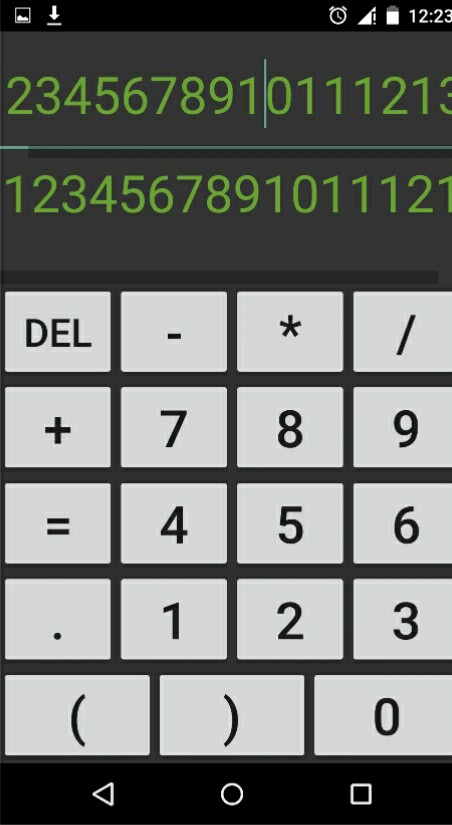Calculate the result with the equals key

click(x=58, y=524)
